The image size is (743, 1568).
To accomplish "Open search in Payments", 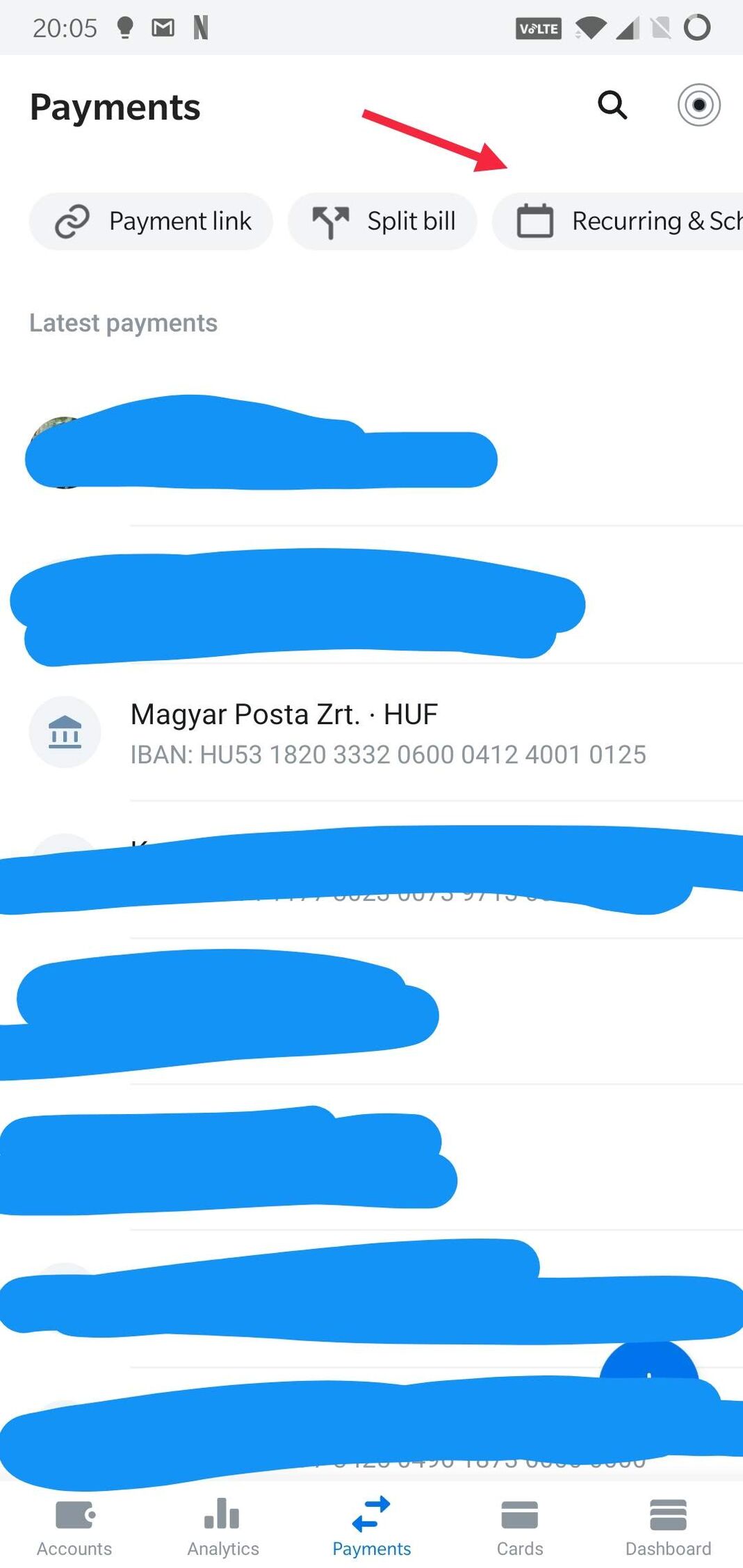I will tap(612, 106).
